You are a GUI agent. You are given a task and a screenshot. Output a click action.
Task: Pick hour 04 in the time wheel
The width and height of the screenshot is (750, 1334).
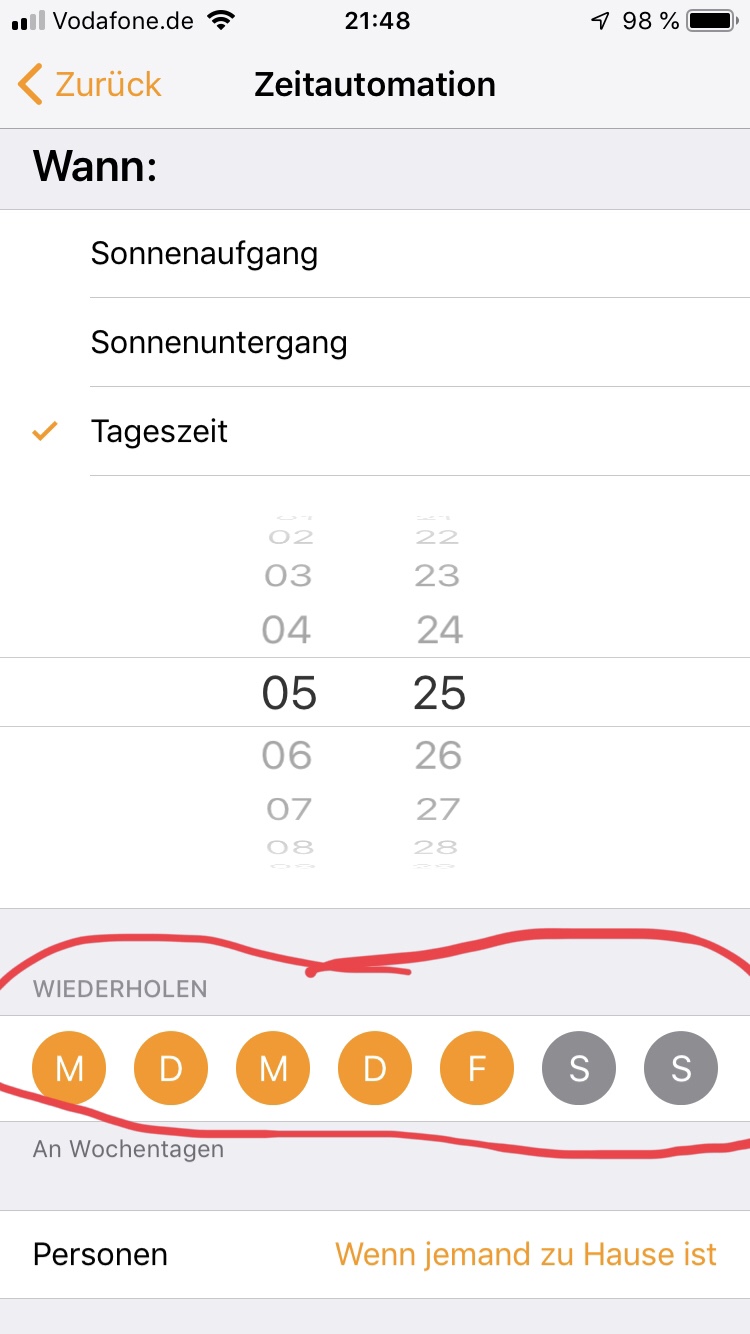click(x=288, y=630)
